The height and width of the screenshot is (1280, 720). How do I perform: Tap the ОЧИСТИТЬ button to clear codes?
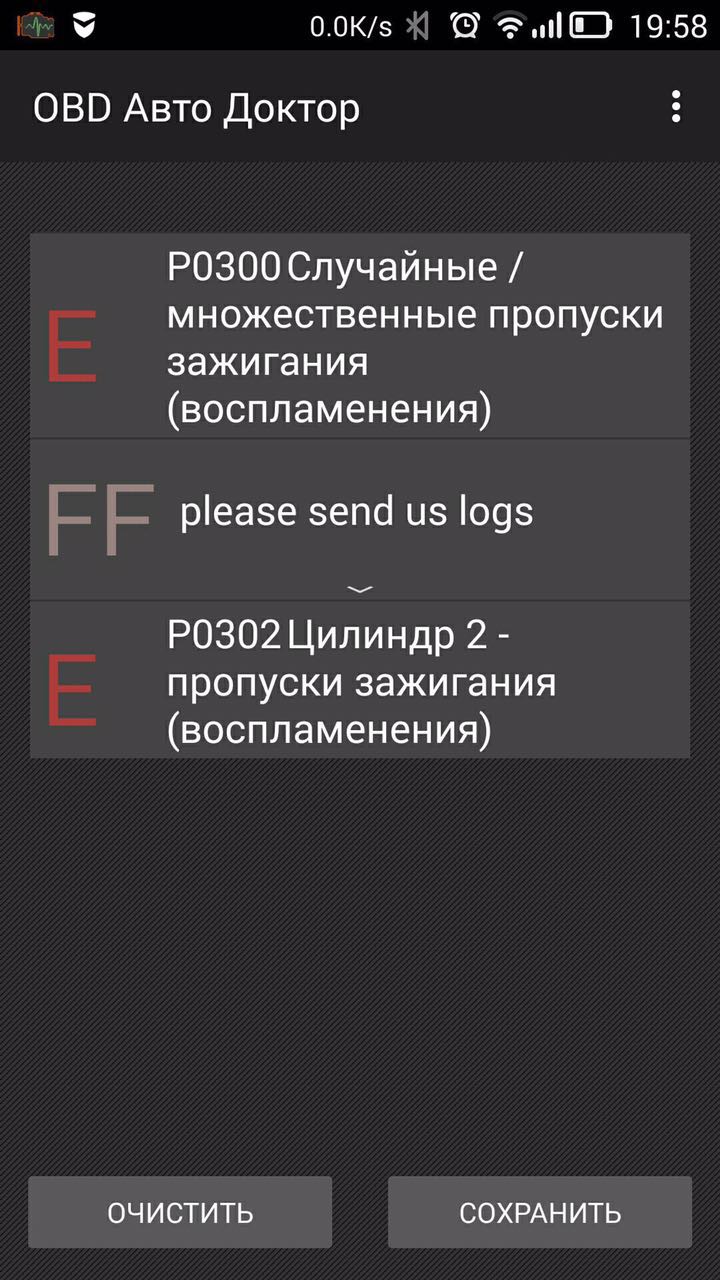pos(180,1212)
